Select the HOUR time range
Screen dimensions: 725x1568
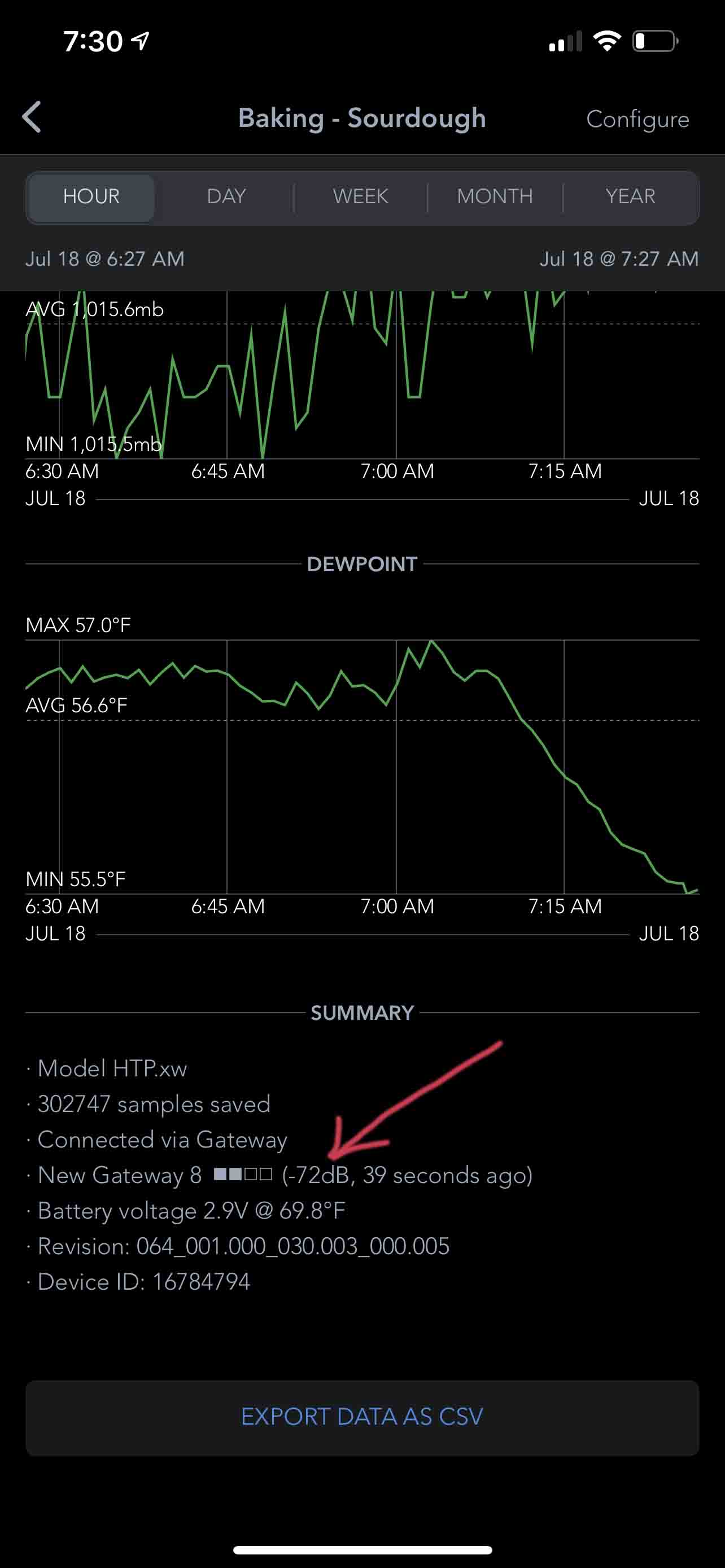click(x=91, y=196)
